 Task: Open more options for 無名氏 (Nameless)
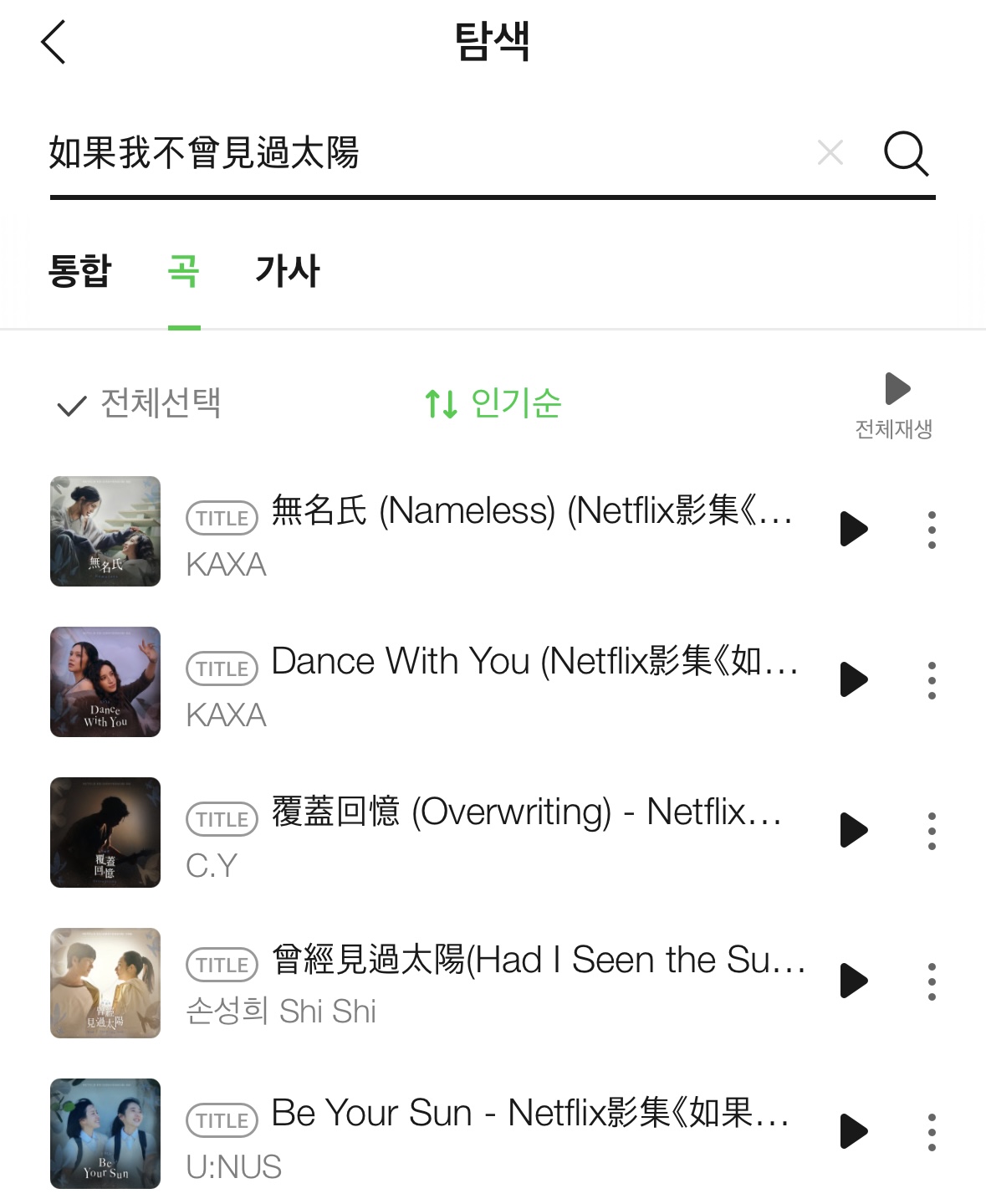pyautogui.click(x=932, y=530)
